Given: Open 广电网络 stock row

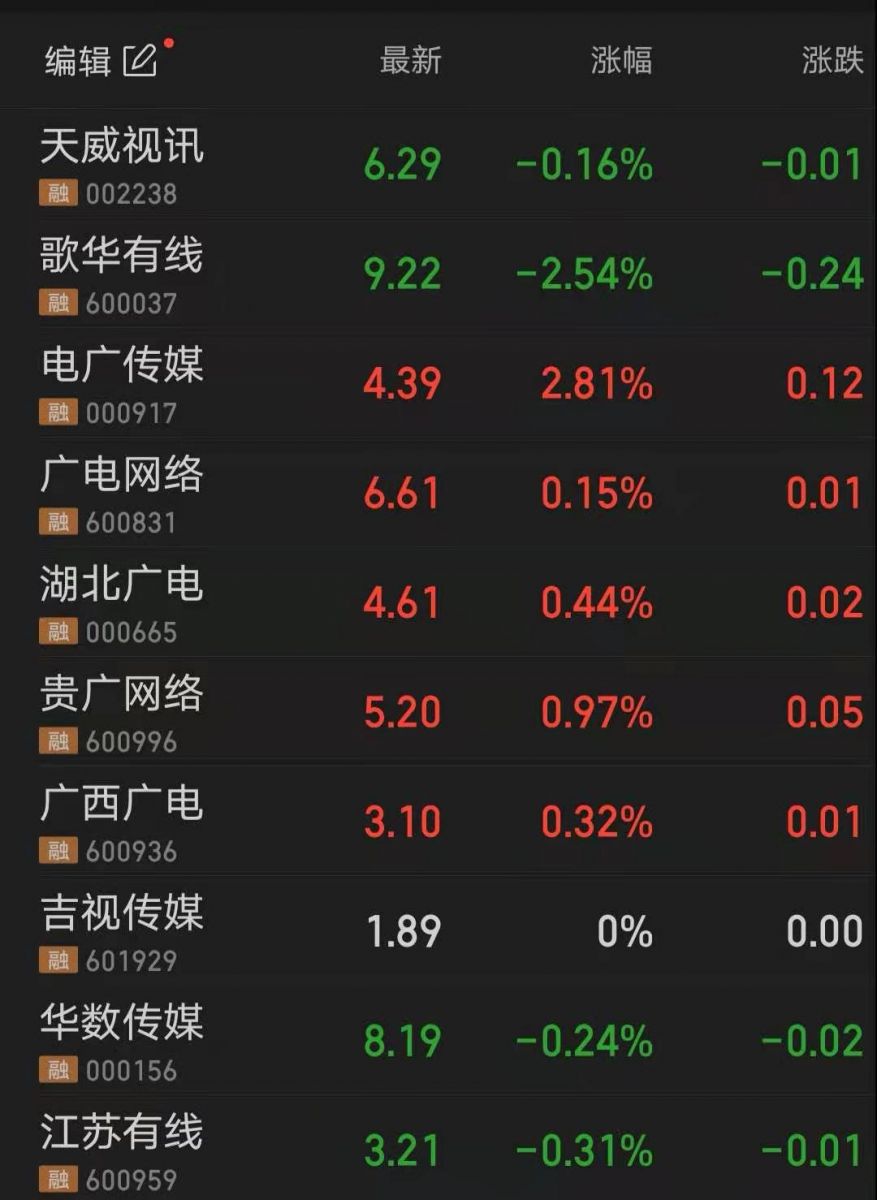Looking at the screenshot, I should 122,475.
